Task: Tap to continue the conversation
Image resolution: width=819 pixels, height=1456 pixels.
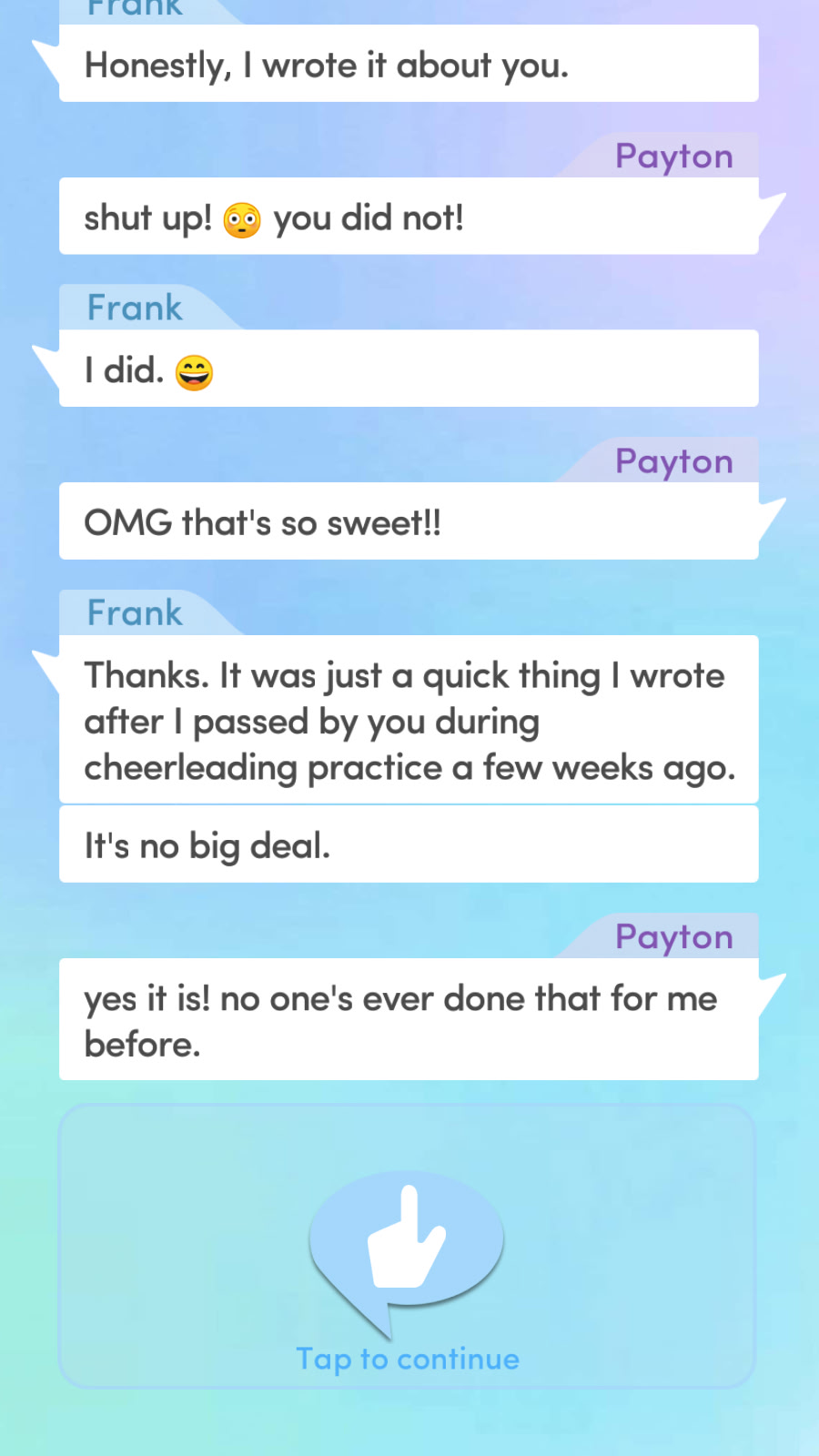Action: pyautogui.click(x=408, y=1249)
